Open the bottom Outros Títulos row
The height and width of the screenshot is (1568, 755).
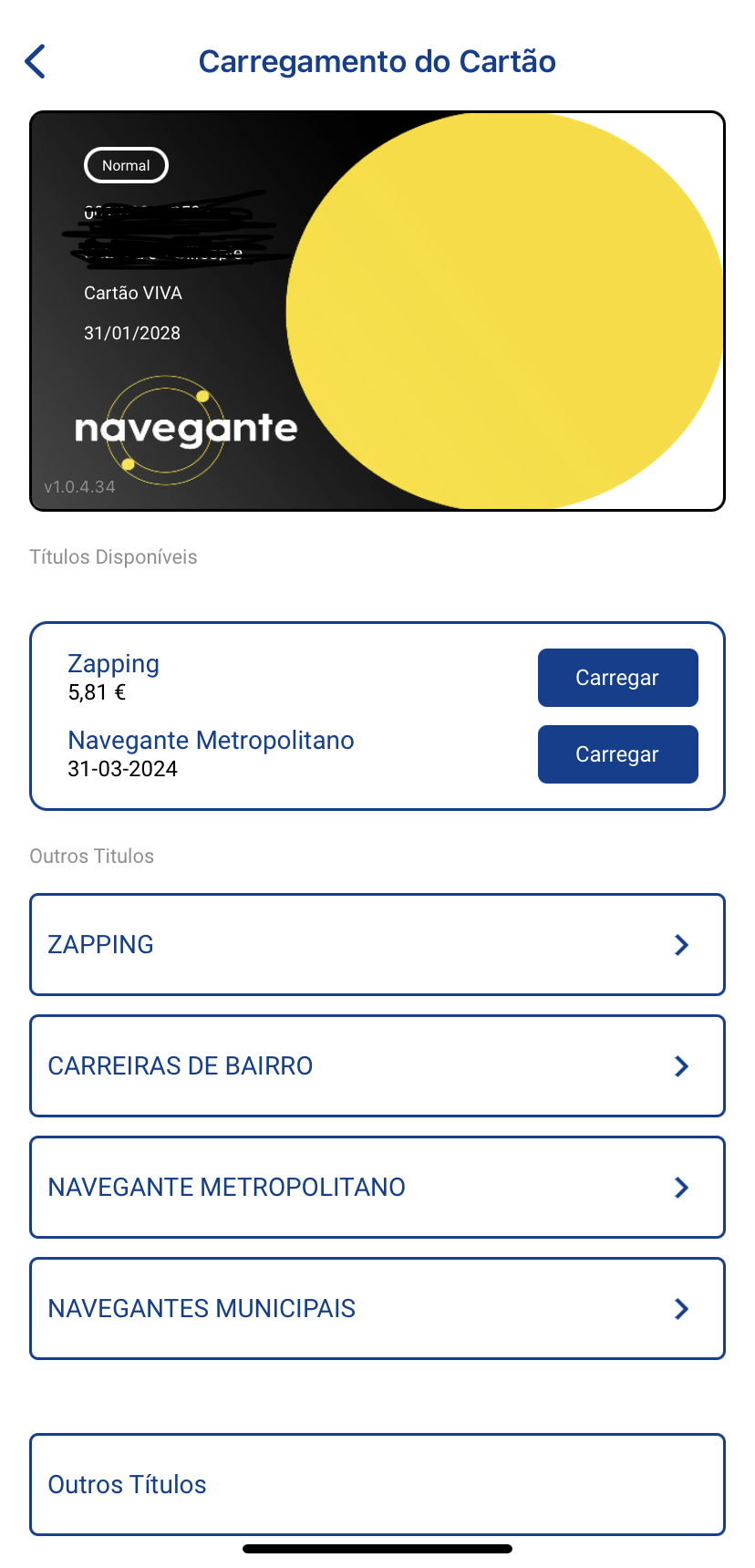click(x=377, y=1484)
